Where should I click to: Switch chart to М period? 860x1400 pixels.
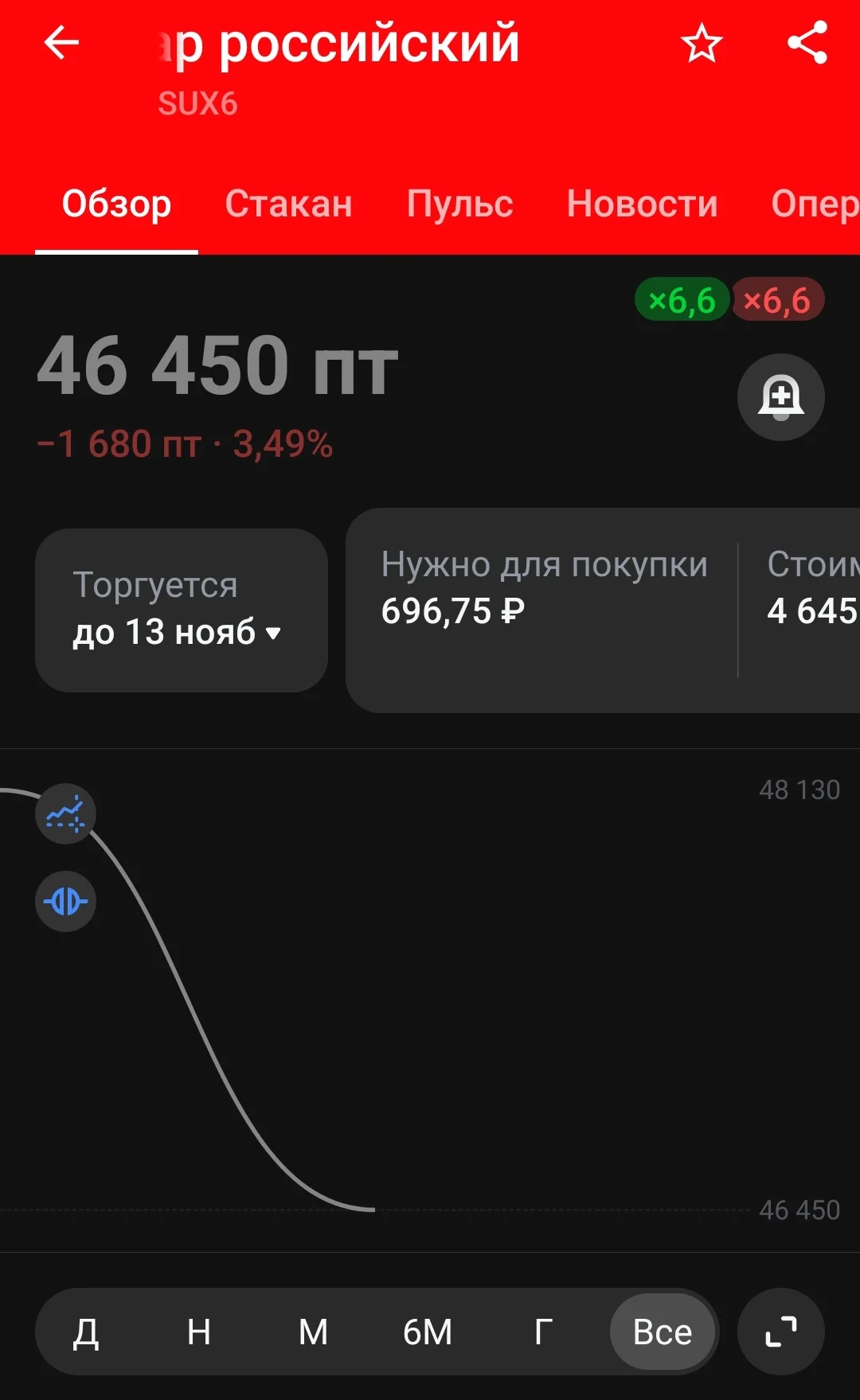pyautogui.click(x=313, y=1332)
